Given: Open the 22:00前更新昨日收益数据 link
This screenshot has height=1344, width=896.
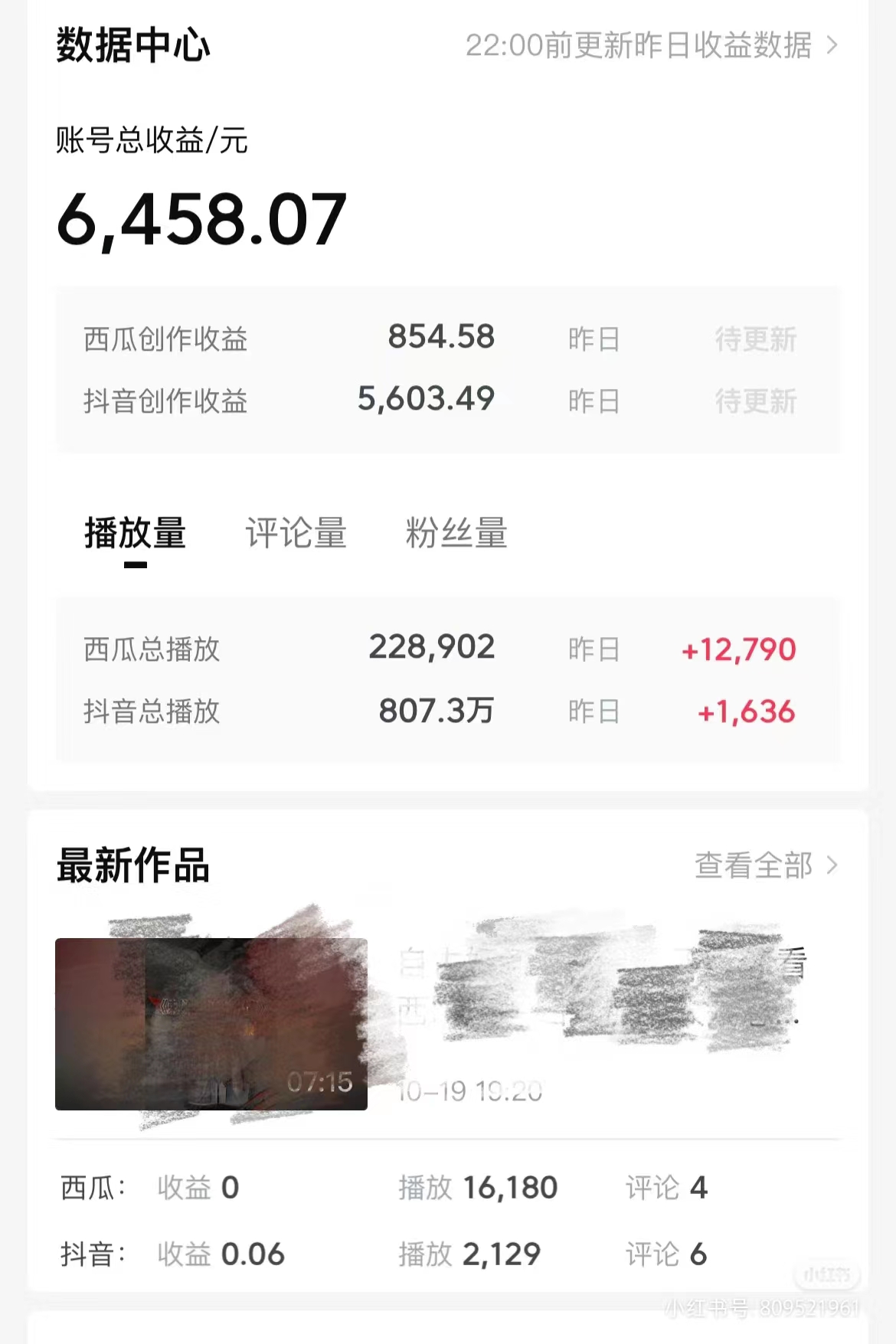Looking at the screenshot, I should tap(651, 46).
